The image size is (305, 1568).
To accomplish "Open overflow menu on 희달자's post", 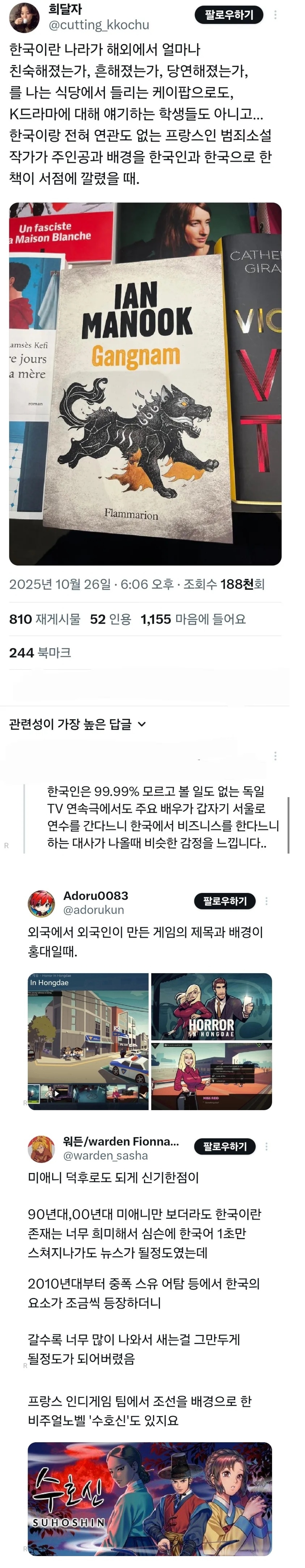I will tap(276, 14).
